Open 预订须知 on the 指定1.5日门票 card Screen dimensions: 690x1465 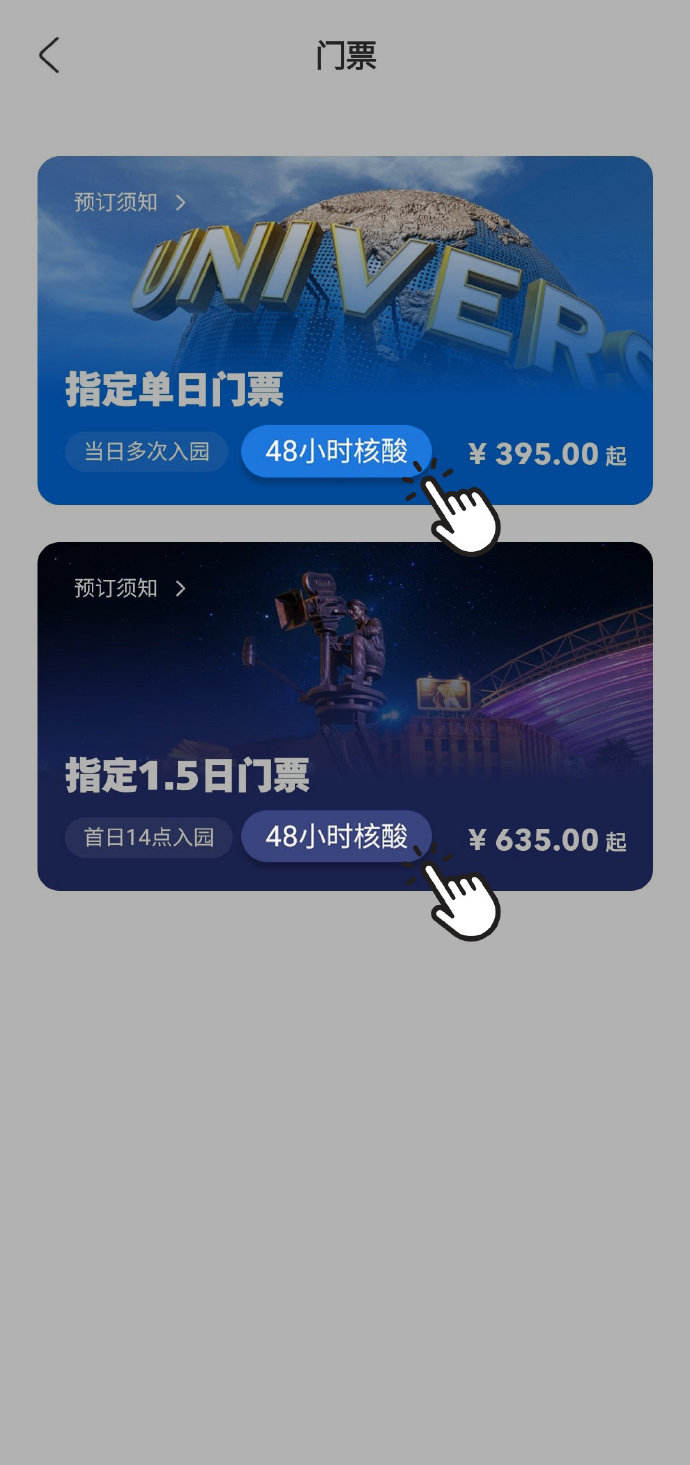129,588
